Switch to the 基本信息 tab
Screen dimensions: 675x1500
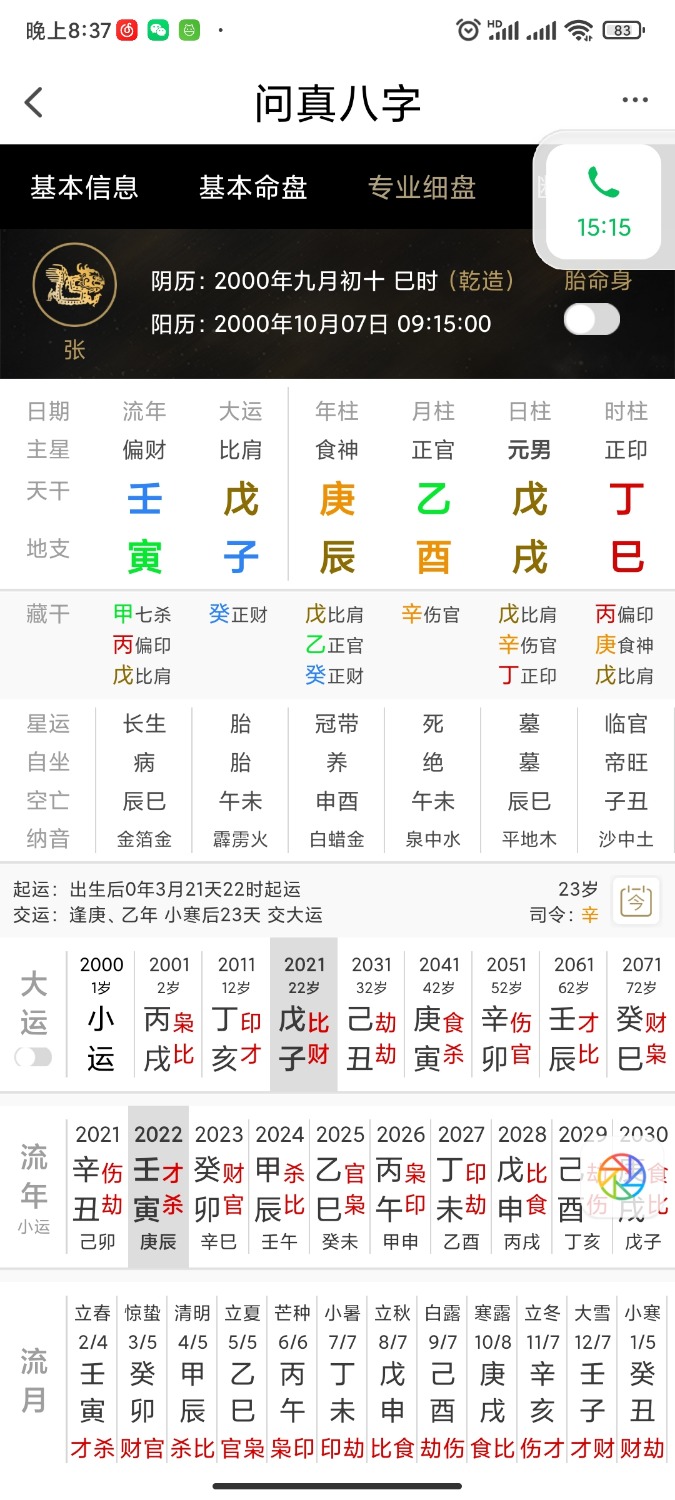click(x=84, y=187)
